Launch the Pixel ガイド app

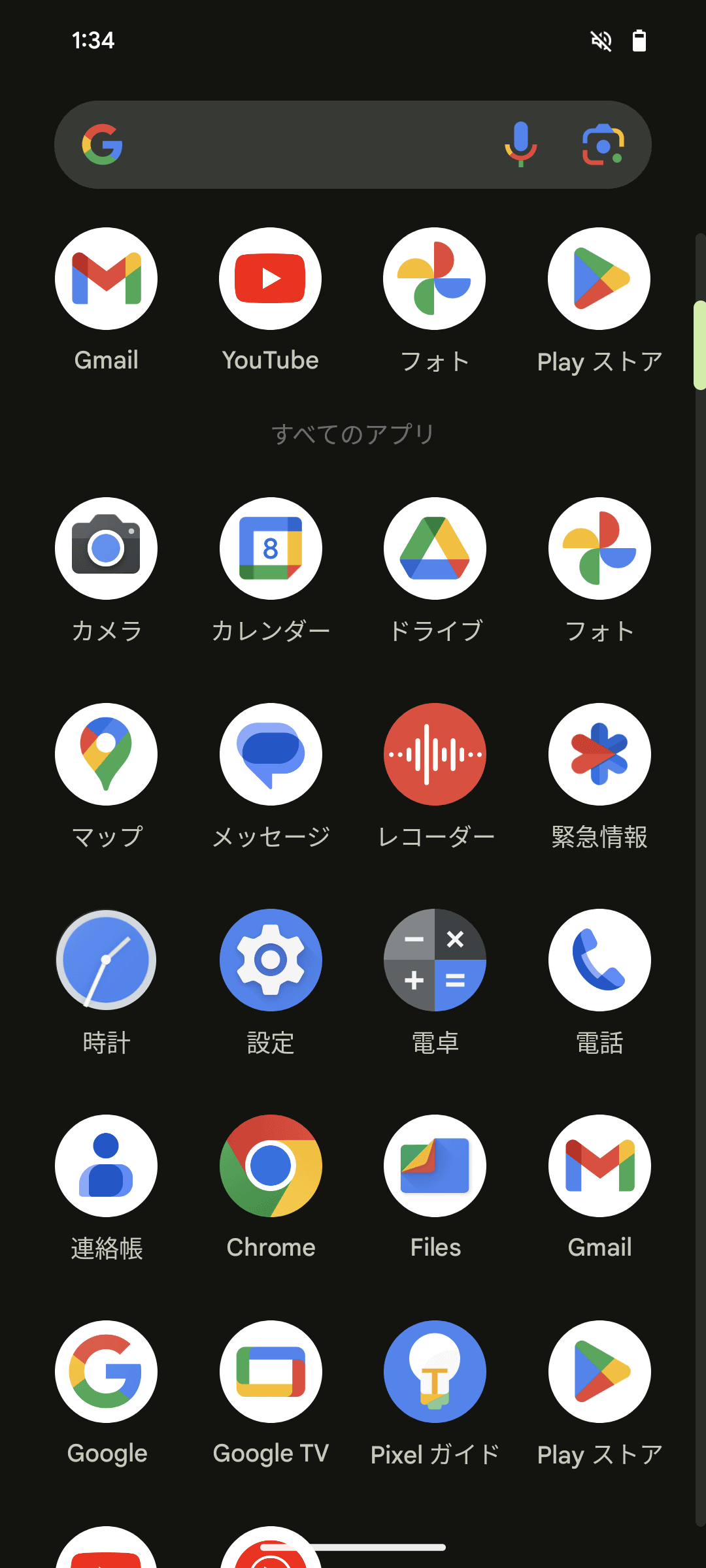[x=435, y=1372]
